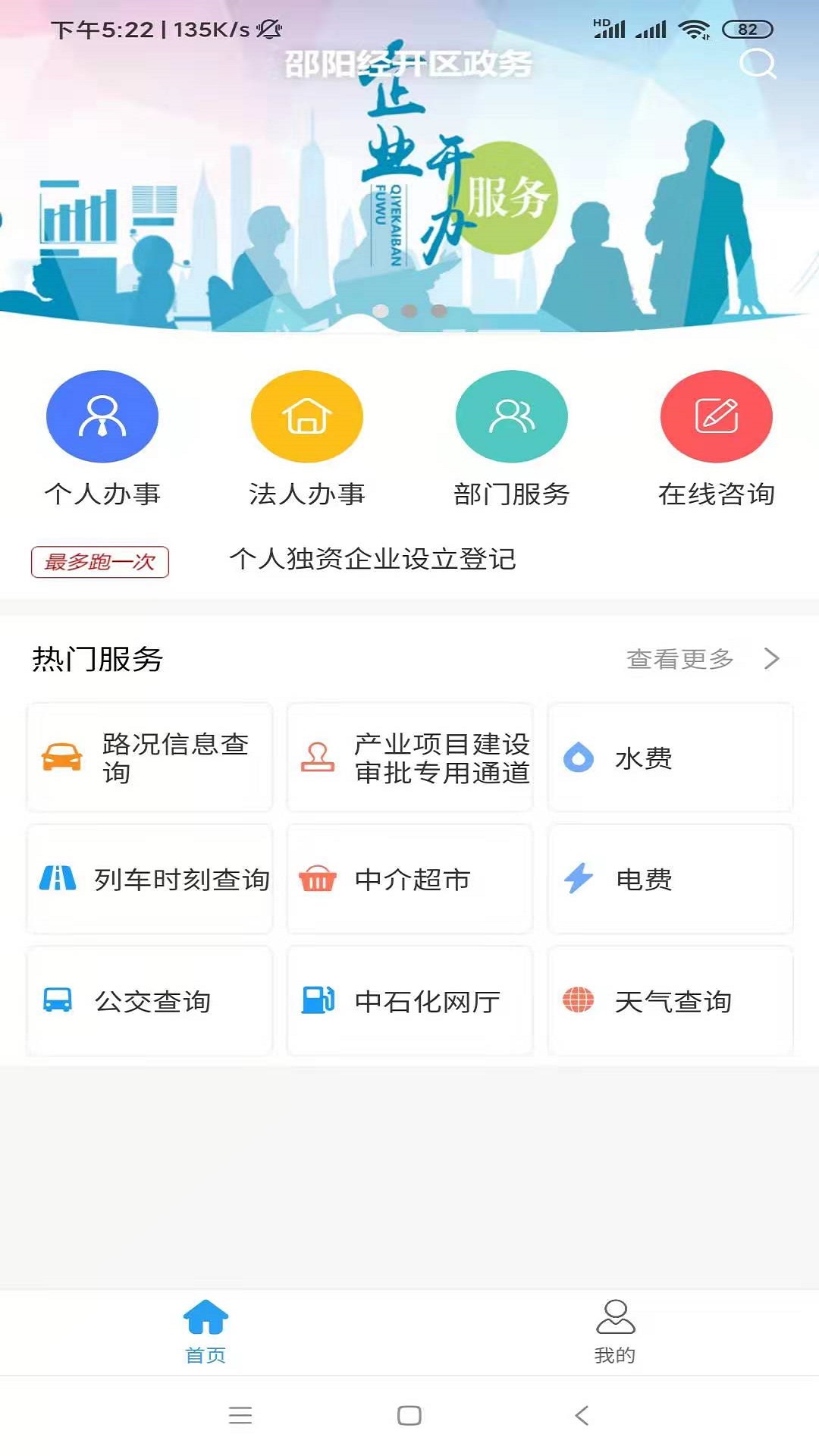Open 路况信息查询 road conditions card

(x=149, y=758)
